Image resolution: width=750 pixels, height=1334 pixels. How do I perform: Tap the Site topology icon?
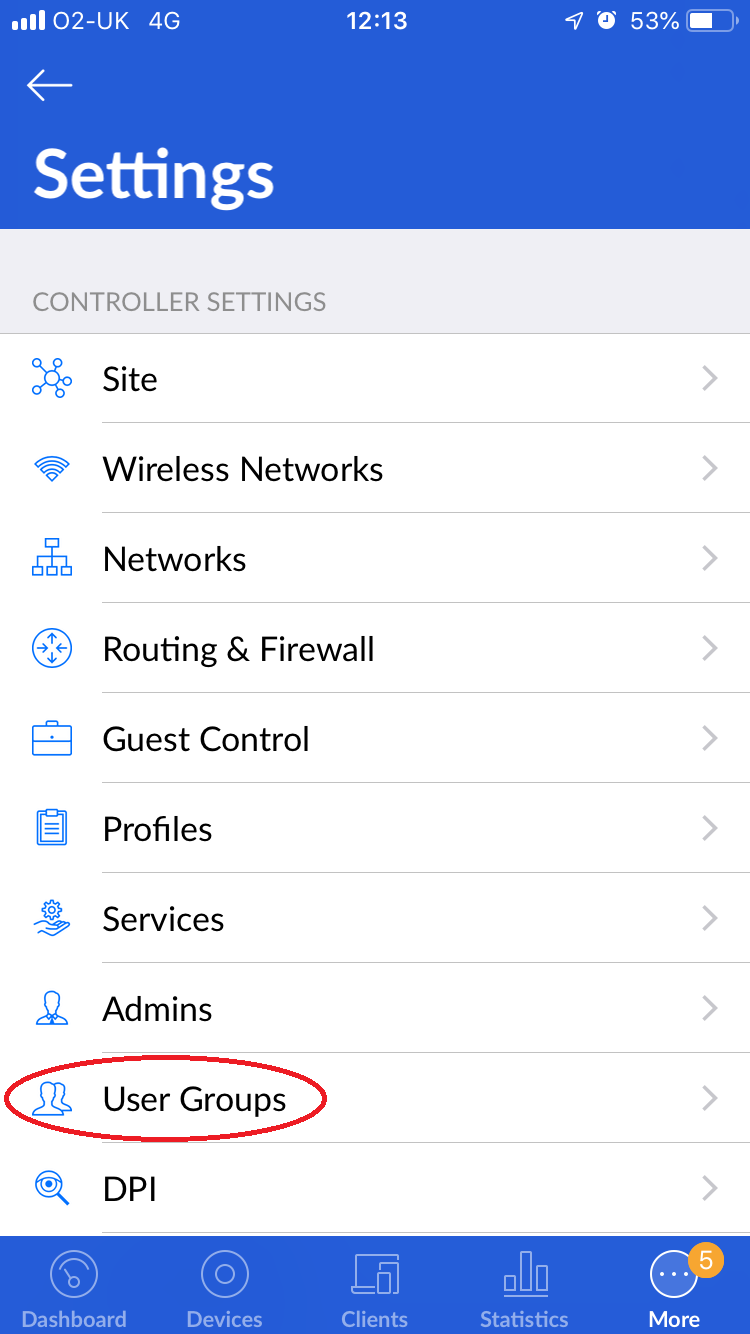(x=52, y=378)
